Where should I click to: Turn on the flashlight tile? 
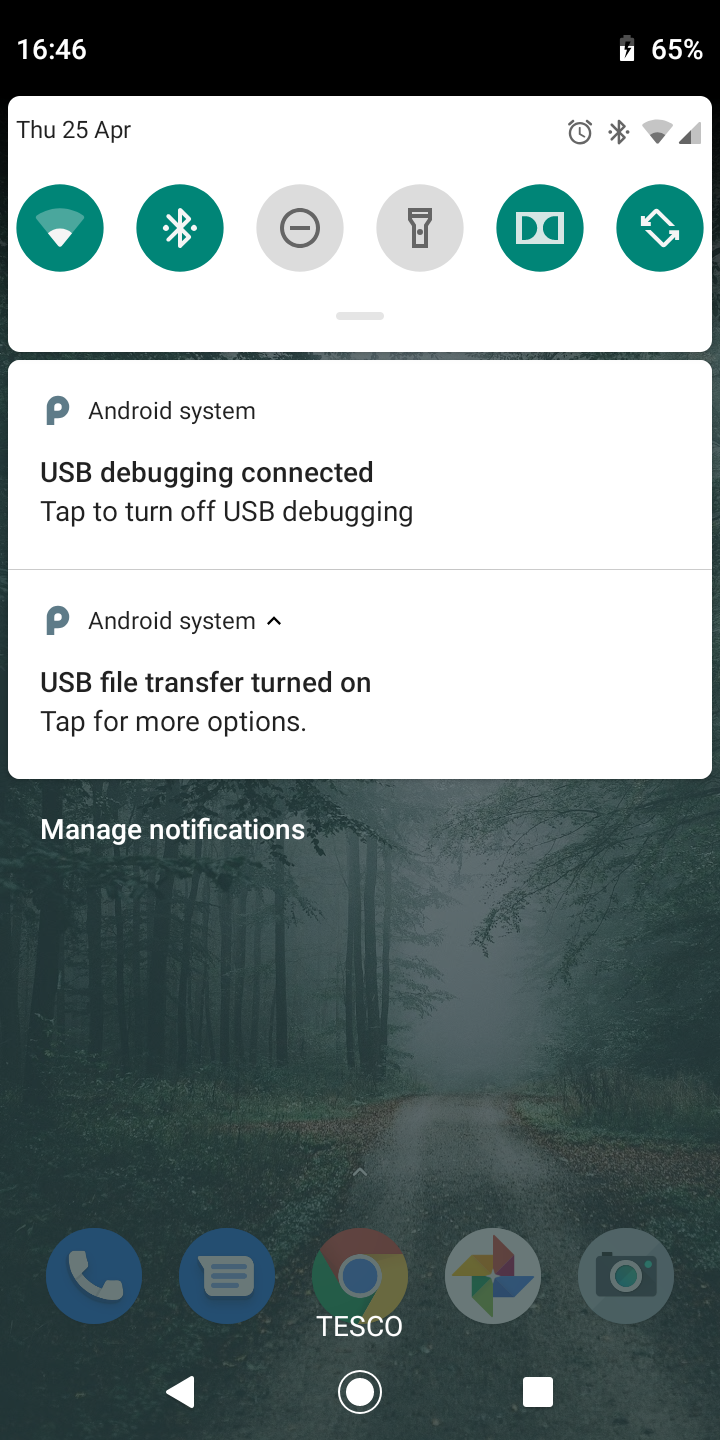coord(420,228)
